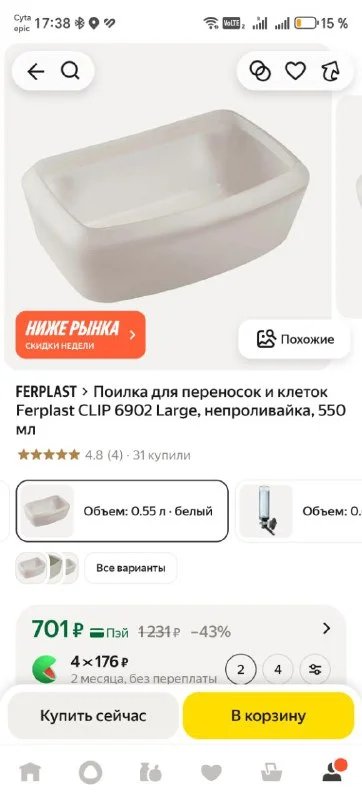Add this product to favorites
The width and height of the screenshot is (362, 800).
(x=295, y=71)
